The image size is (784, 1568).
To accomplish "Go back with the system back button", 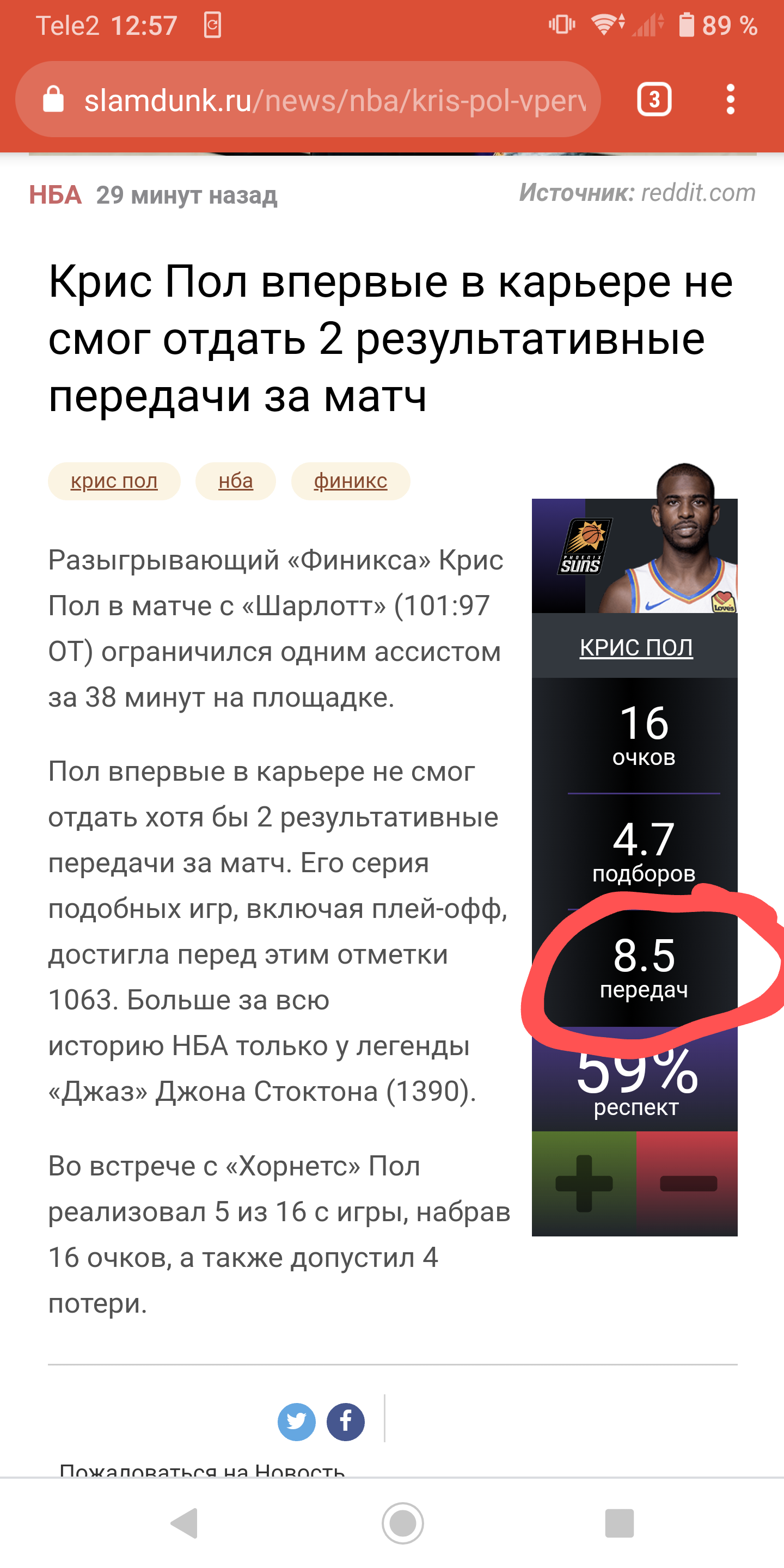I will pos(184,1523).
